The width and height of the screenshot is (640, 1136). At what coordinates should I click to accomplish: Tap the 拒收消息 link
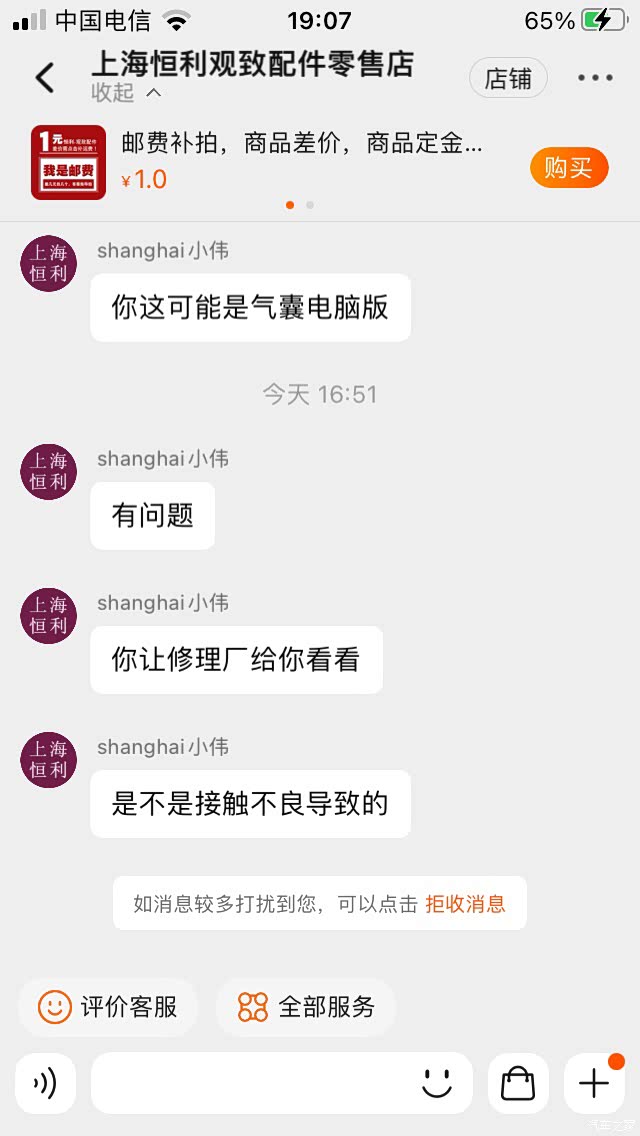tap(465, 904)
